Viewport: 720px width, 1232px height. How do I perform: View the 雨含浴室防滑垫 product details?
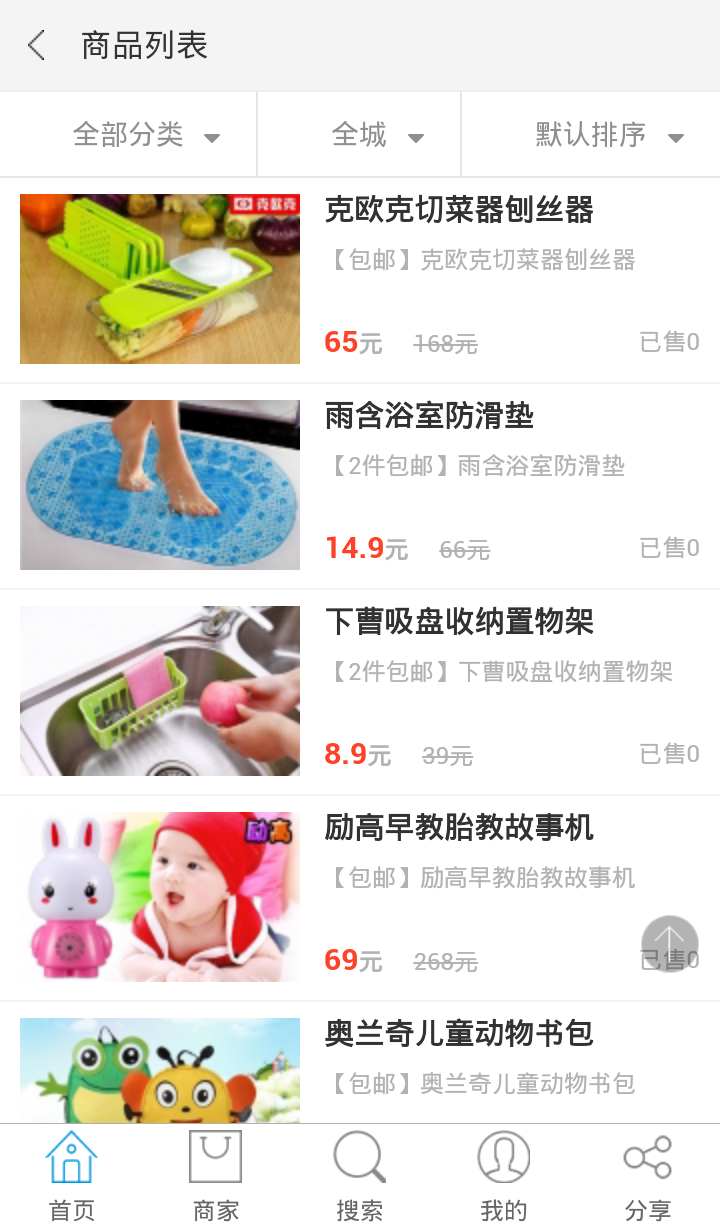coord(429,417)
